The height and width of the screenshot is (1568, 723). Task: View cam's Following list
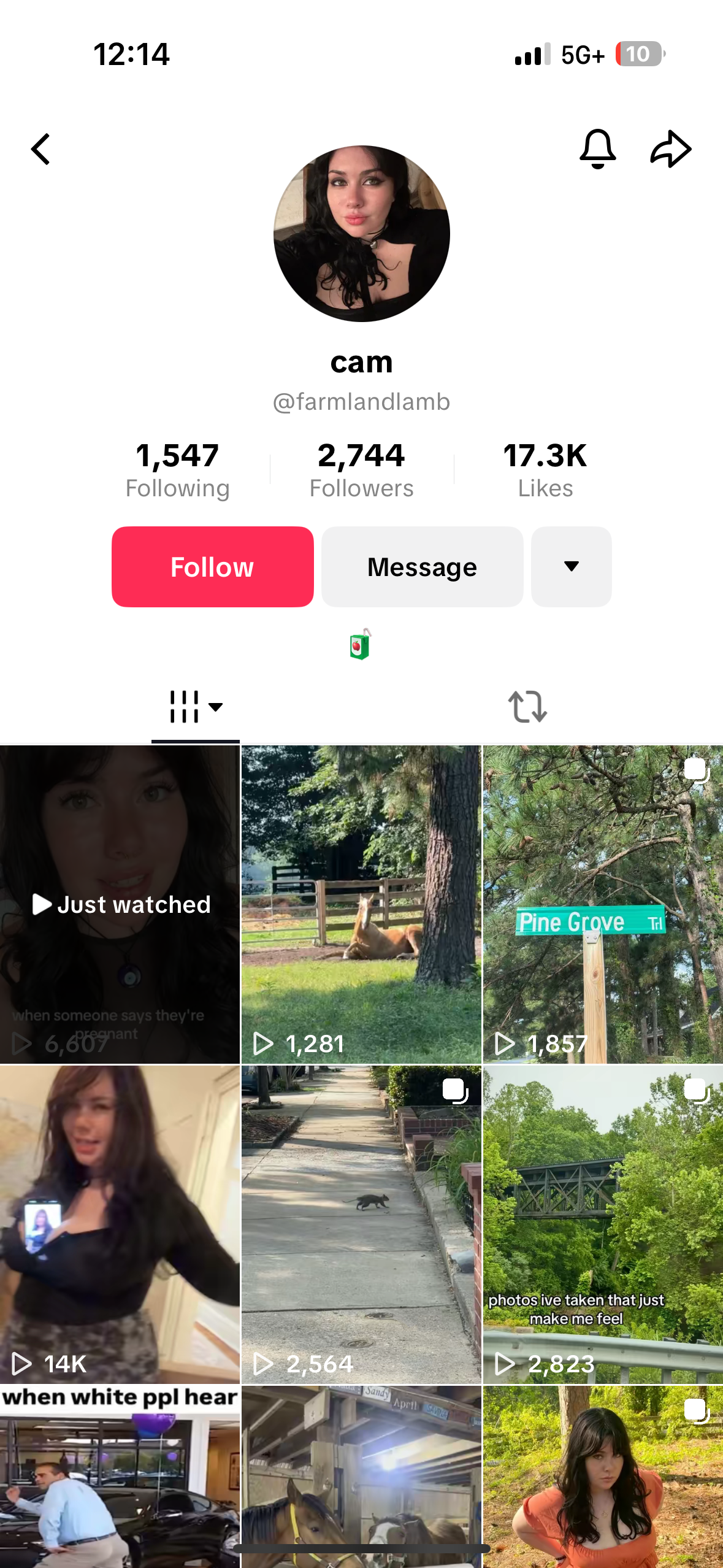tap(177, 470)
